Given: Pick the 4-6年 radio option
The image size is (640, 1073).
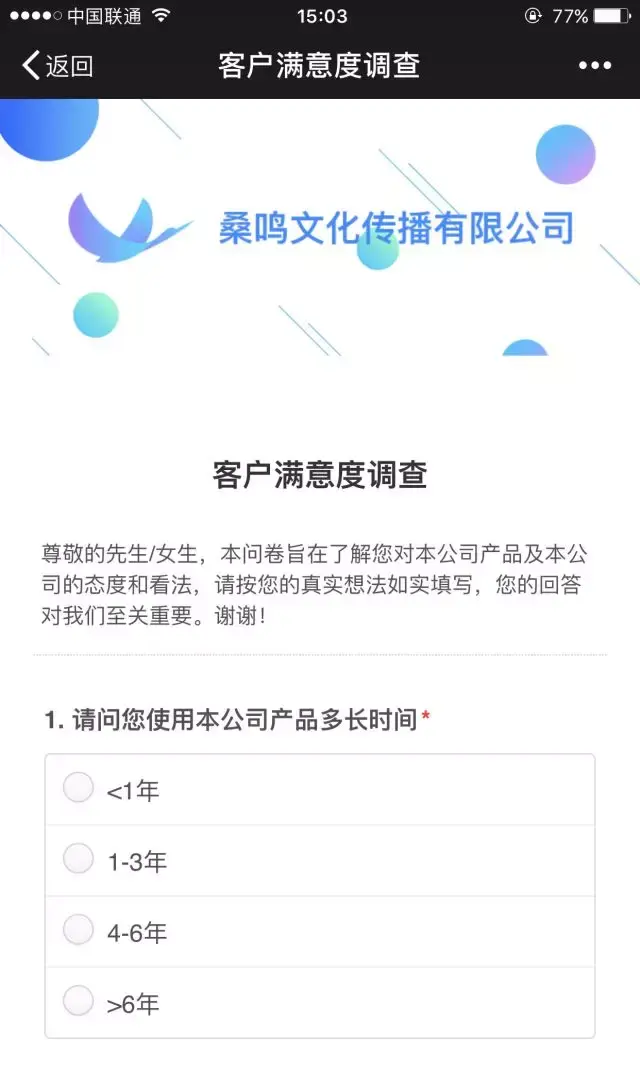Looking at the screenshot, I should click(x=320, y=932).
